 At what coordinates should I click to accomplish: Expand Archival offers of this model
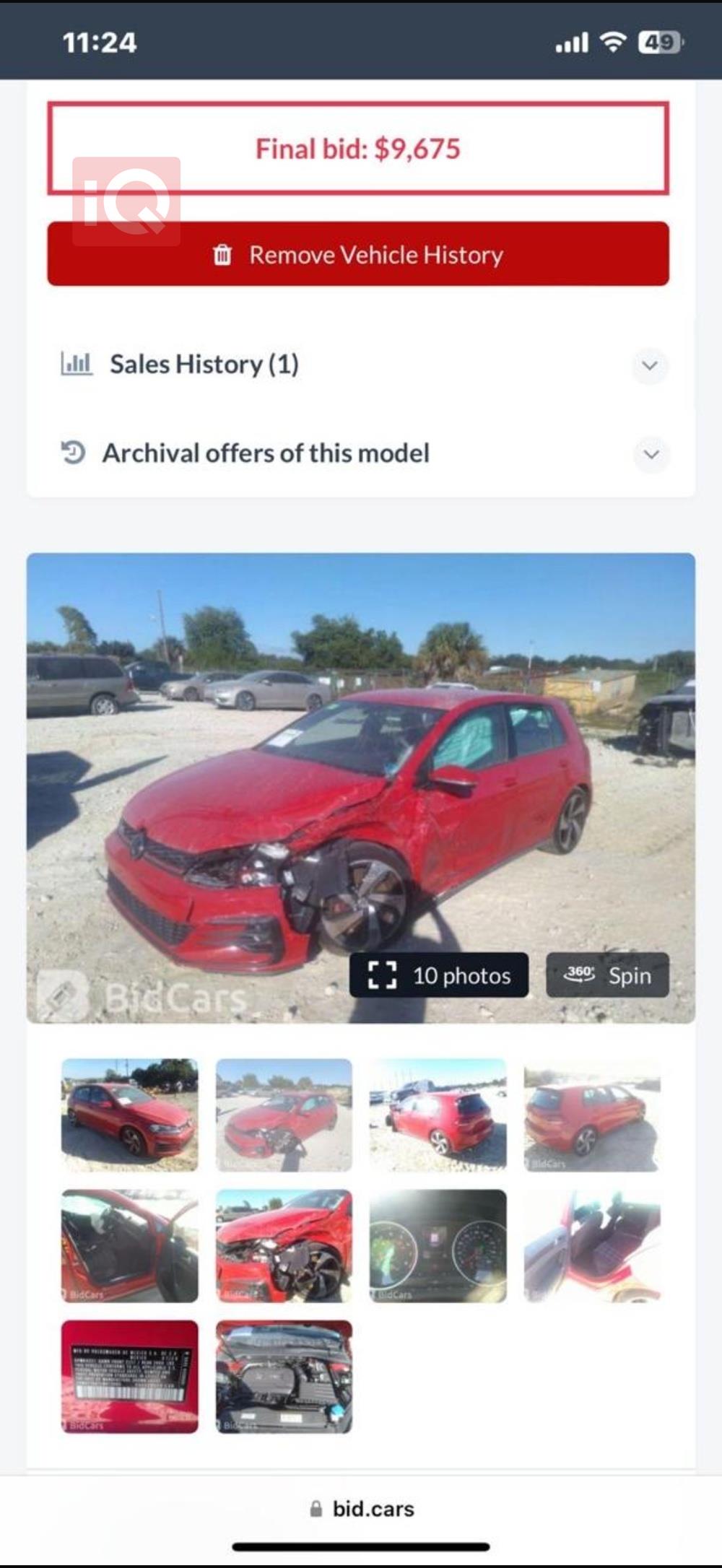click(x=651, y=455)
